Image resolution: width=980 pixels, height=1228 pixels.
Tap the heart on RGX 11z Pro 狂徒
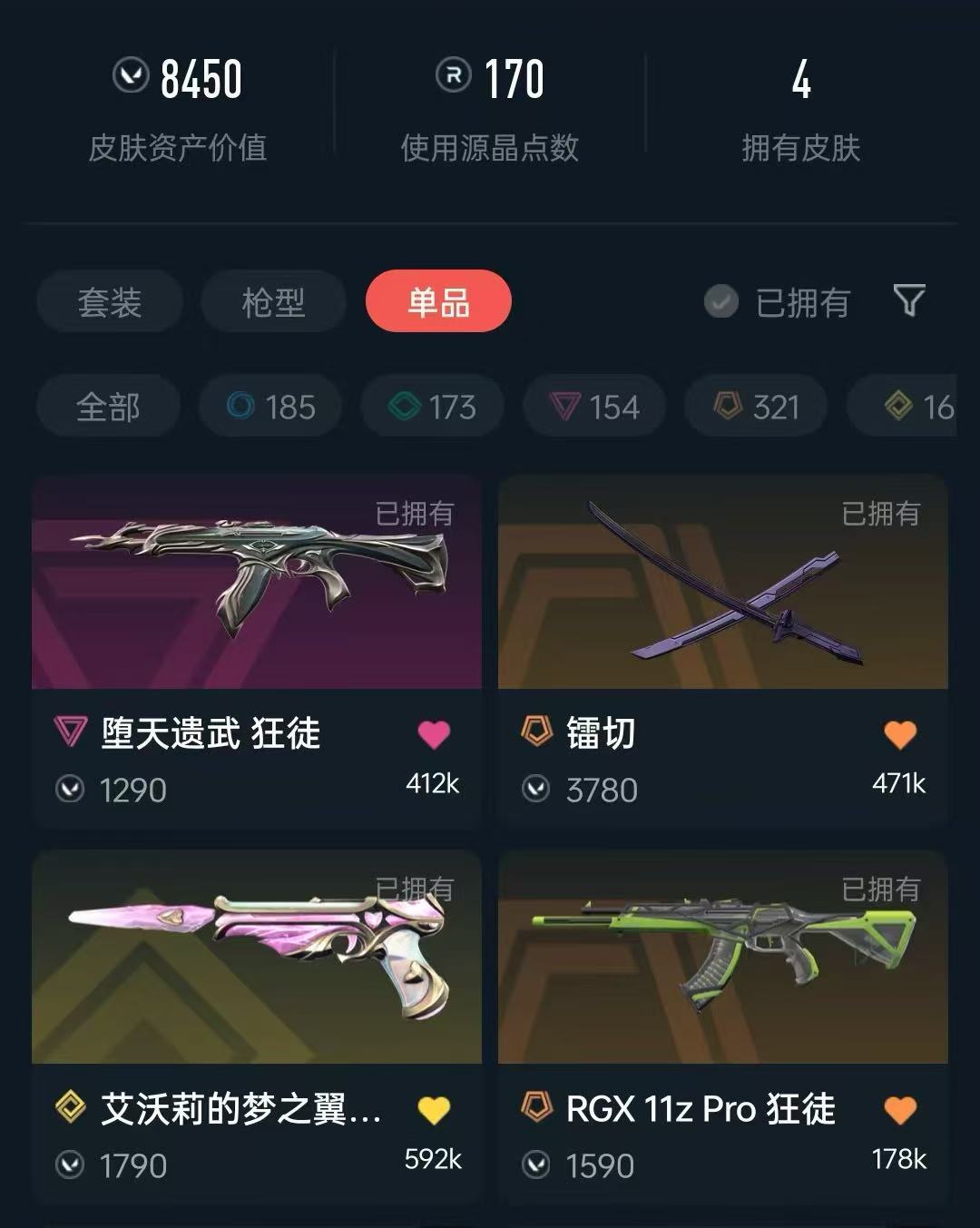point(899,1109)
